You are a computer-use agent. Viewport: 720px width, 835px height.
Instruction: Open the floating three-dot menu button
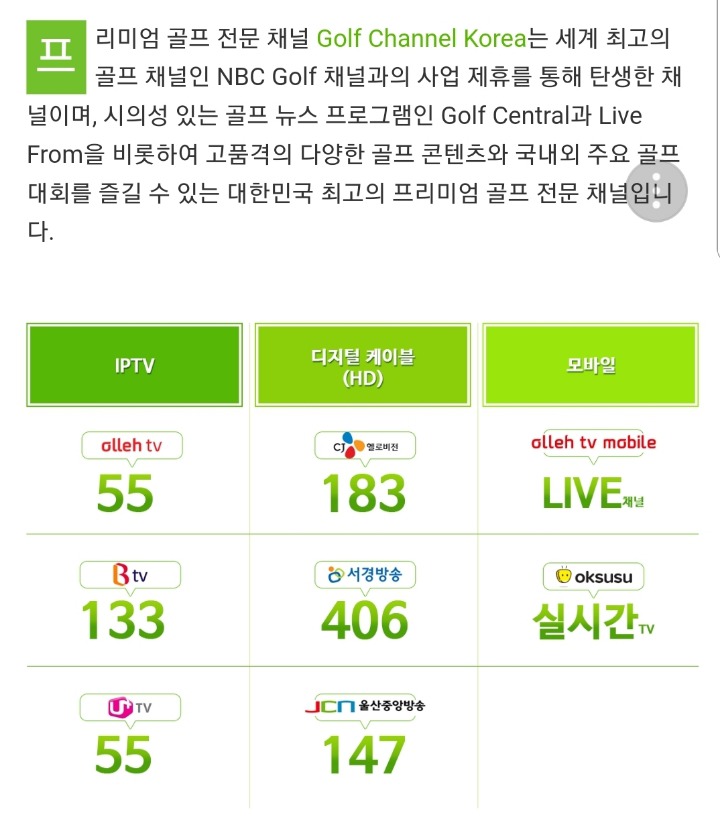(x=657, y=192)
